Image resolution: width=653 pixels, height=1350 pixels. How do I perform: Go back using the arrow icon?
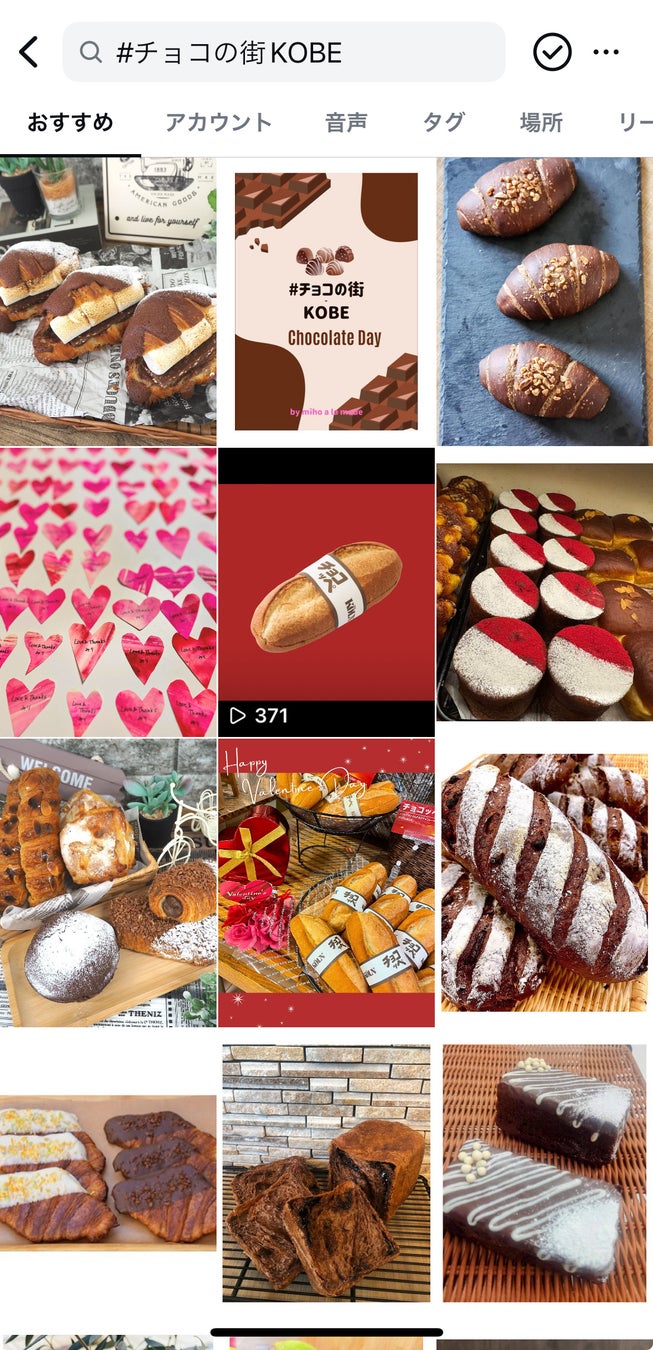(29, 52)
